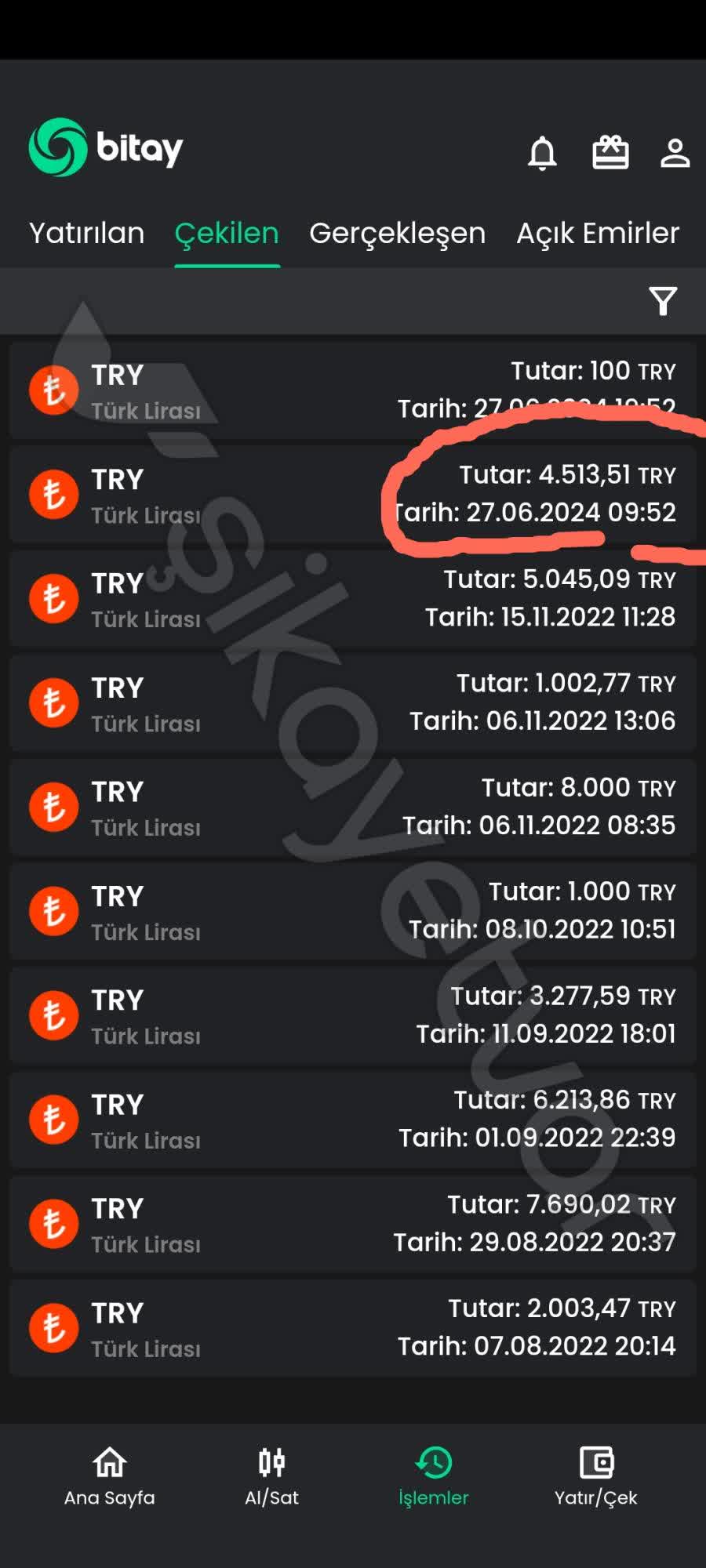Click the Türk Lirası icon on first row

tap(53, 390)
